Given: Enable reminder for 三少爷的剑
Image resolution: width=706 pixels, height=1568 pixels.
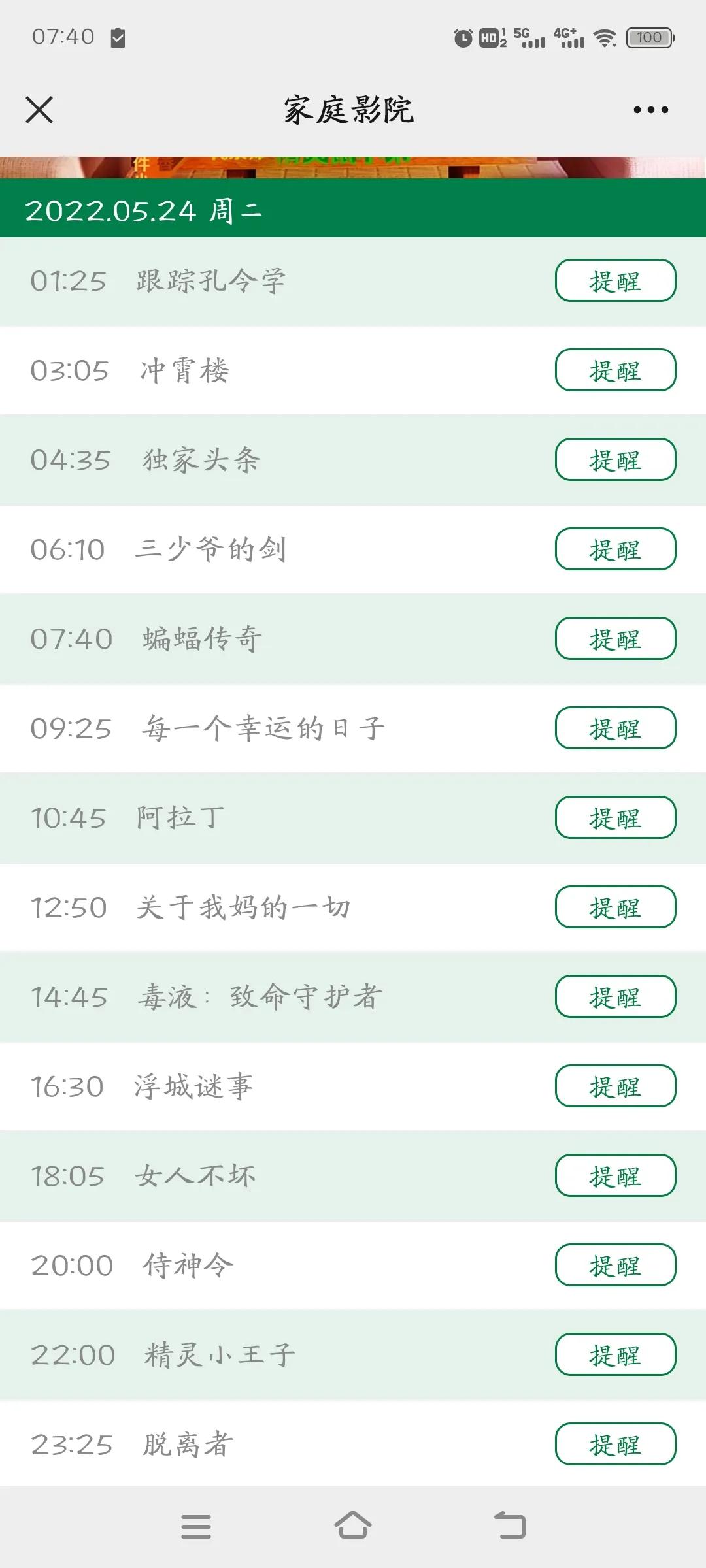Looking at the screenshot, I should pos(614,549).
